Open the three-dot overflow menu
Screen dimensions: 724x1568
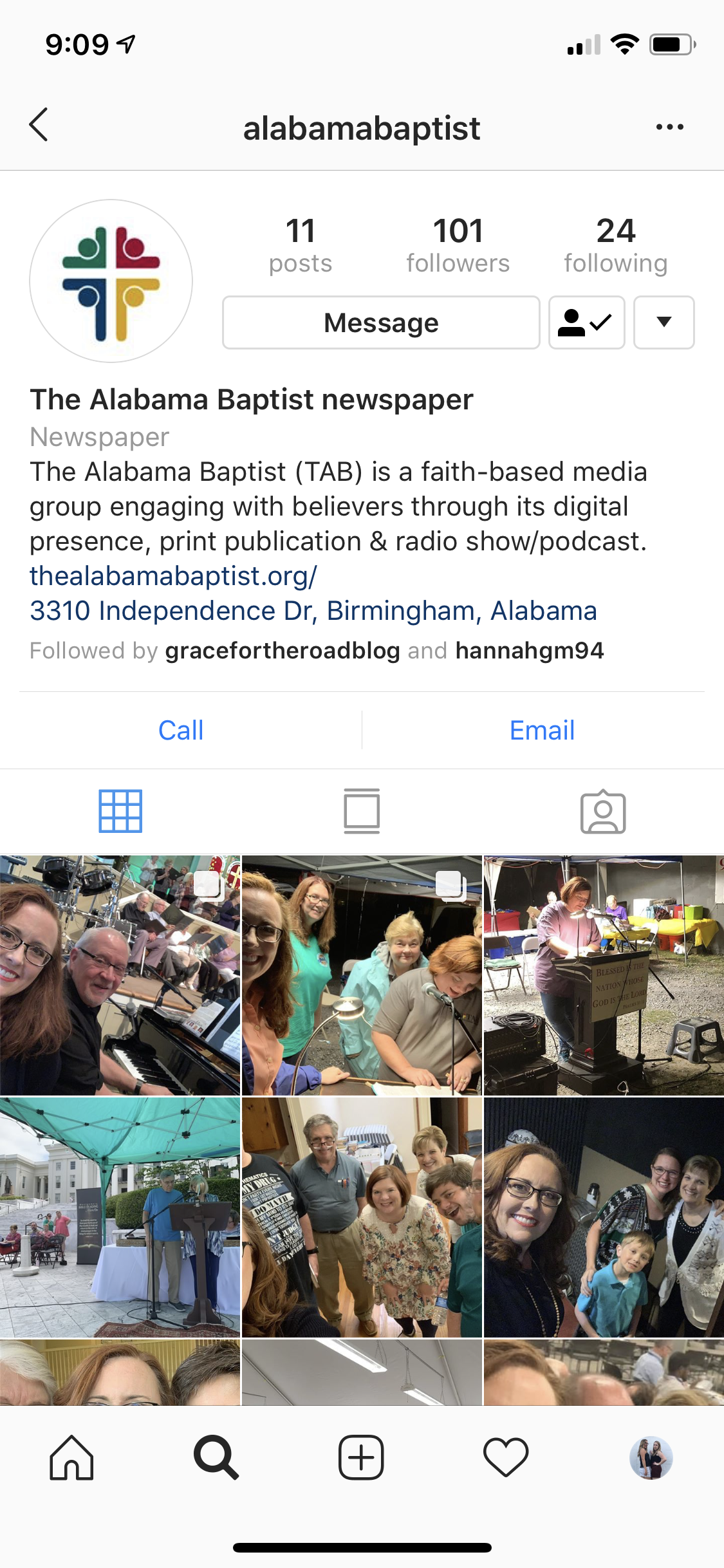tap(669, 127)
